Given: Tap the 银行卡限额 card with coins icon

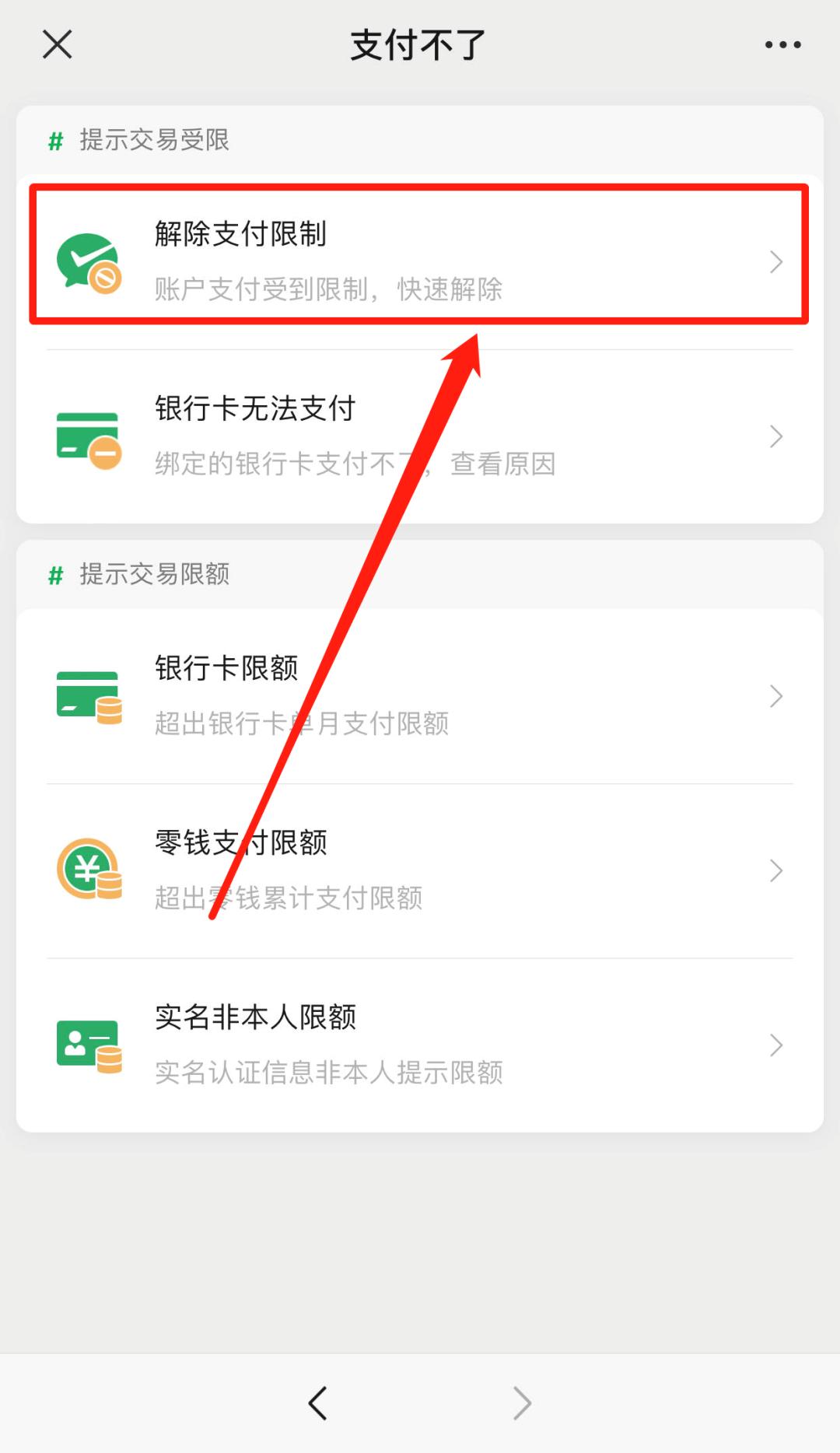Looking at the screenshot, I should pyautogui.click(x=88, y=695).
